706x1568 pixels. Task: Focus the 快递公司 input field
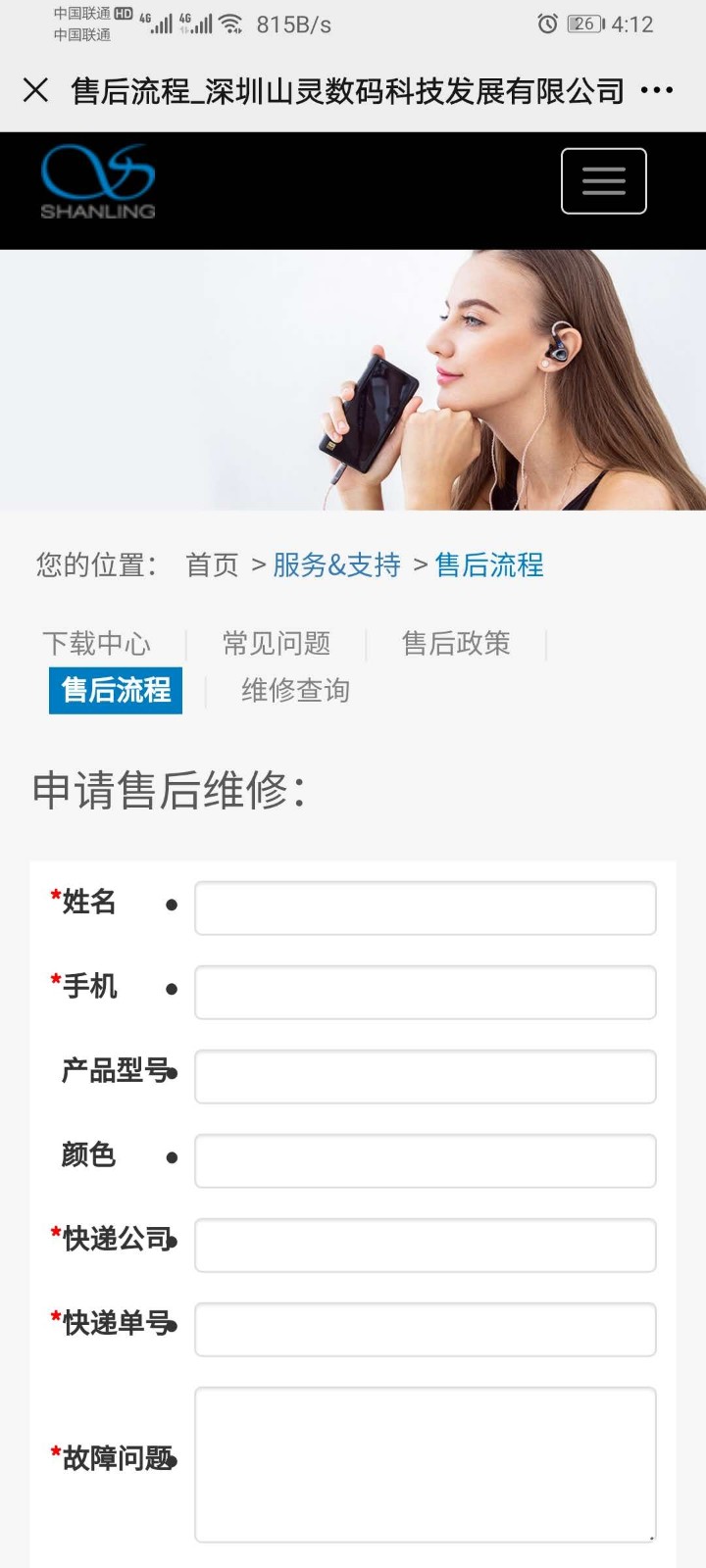point(425,1246)
